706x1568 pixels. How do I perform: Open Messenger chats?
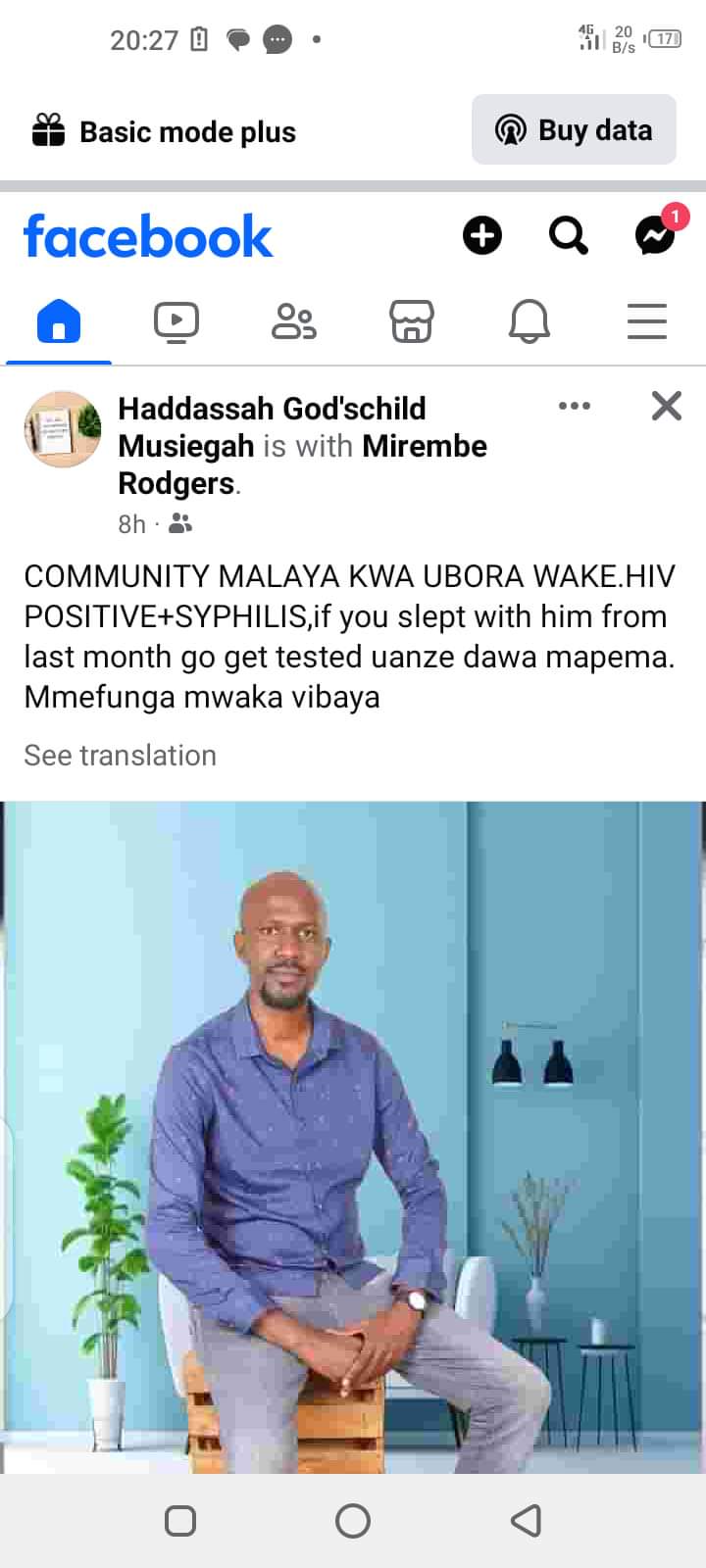pyautogui.click(x=654, y=235)
